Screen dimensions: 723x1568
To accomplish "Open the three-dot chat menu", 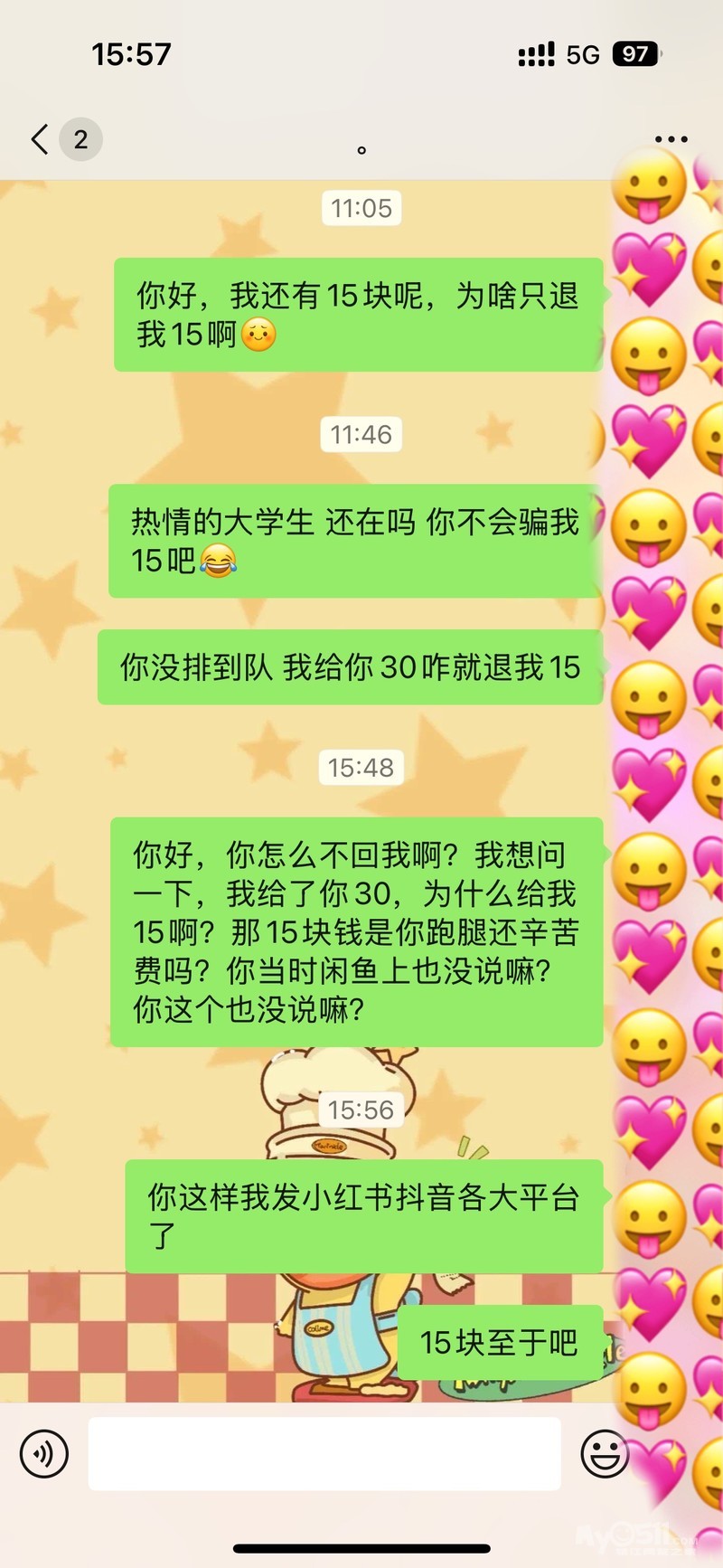I will pyautogui.click(x=671, y=139).
